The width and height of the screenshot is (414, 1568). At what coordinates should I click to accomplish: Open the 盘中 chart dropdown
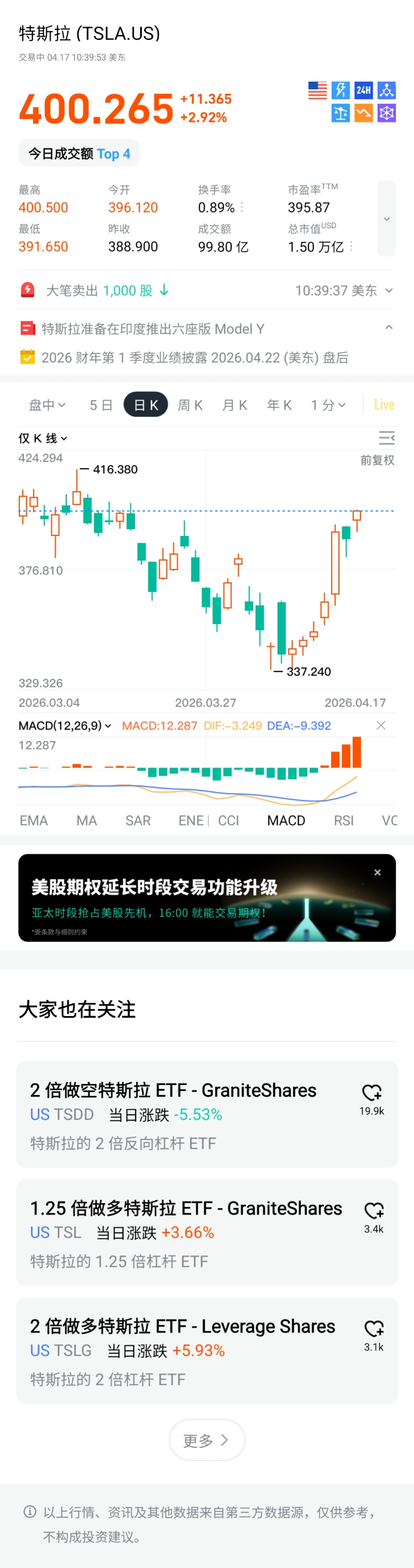tap(47, 405)
